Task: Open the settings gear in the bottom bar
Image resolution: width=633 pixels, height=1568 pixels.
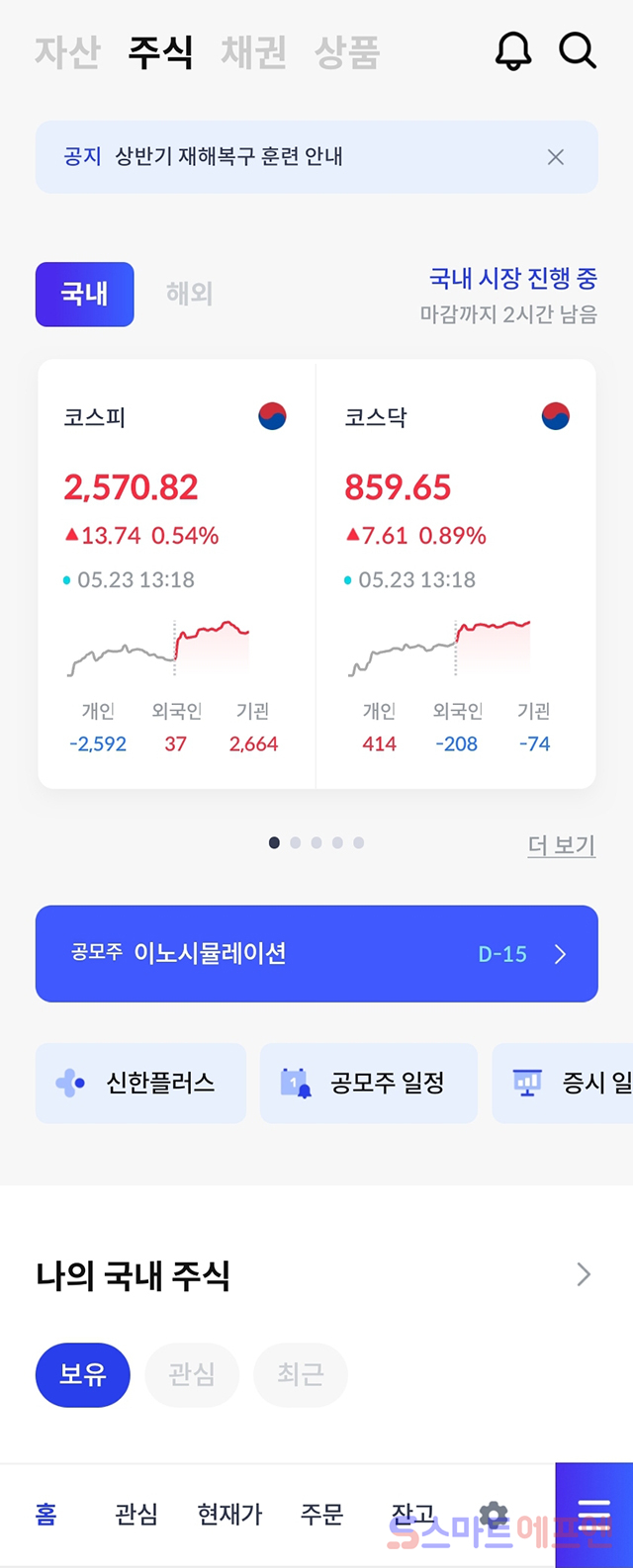Action: (x=494, y=1514)
